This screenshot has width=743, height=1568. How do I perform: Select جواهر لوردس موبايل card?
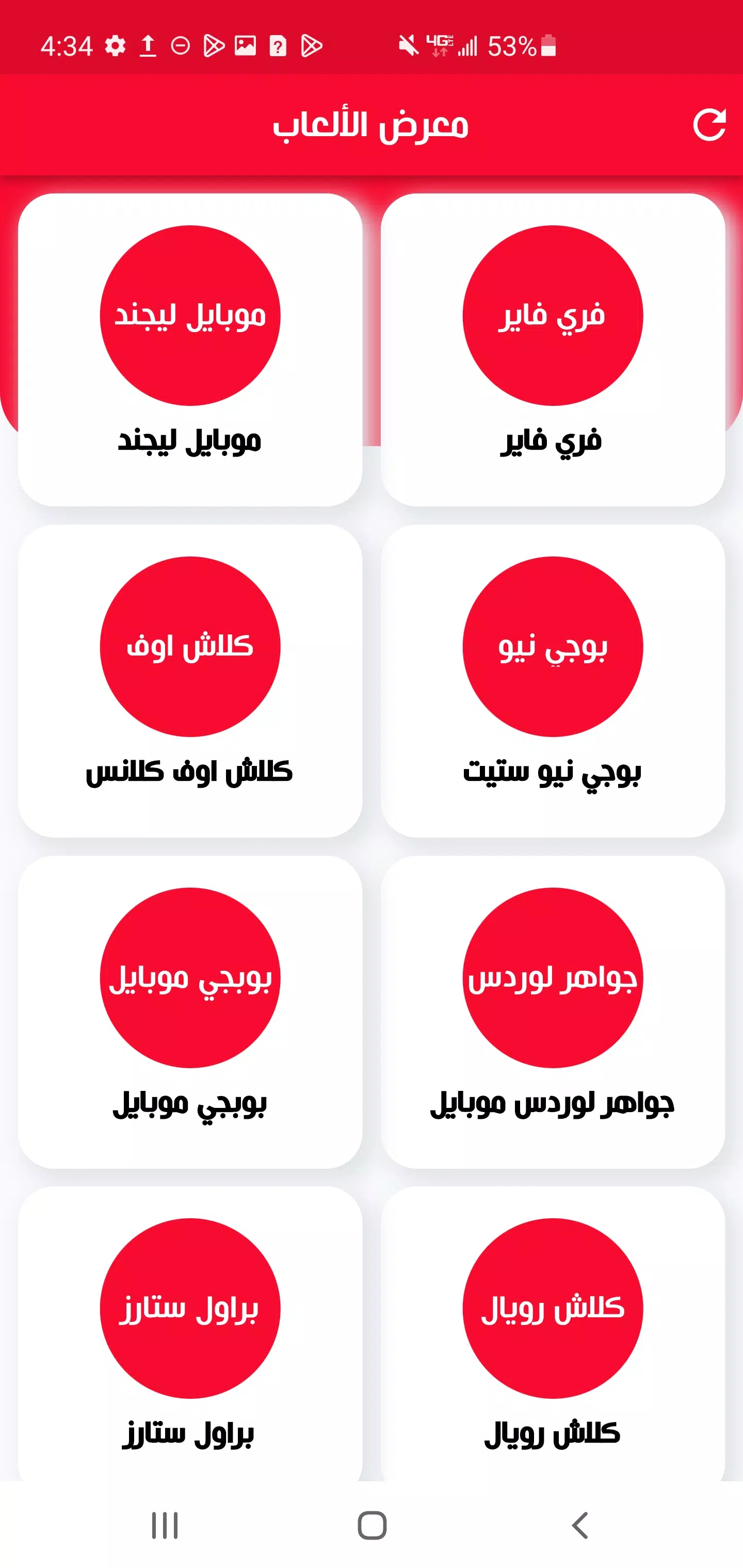click(x=553, y=1011)
